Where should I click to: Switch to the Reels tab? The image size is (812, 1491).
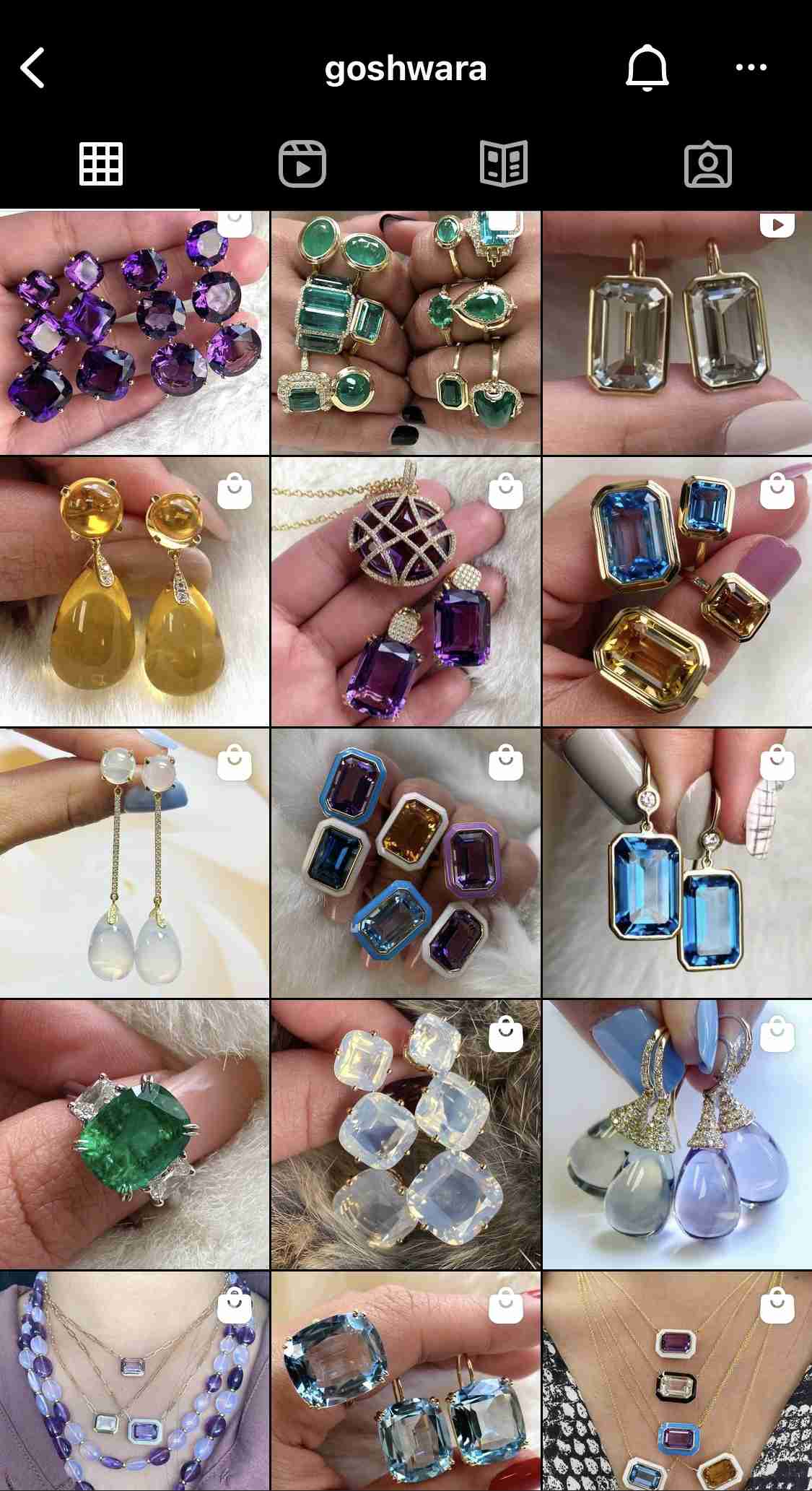(302, 165)
